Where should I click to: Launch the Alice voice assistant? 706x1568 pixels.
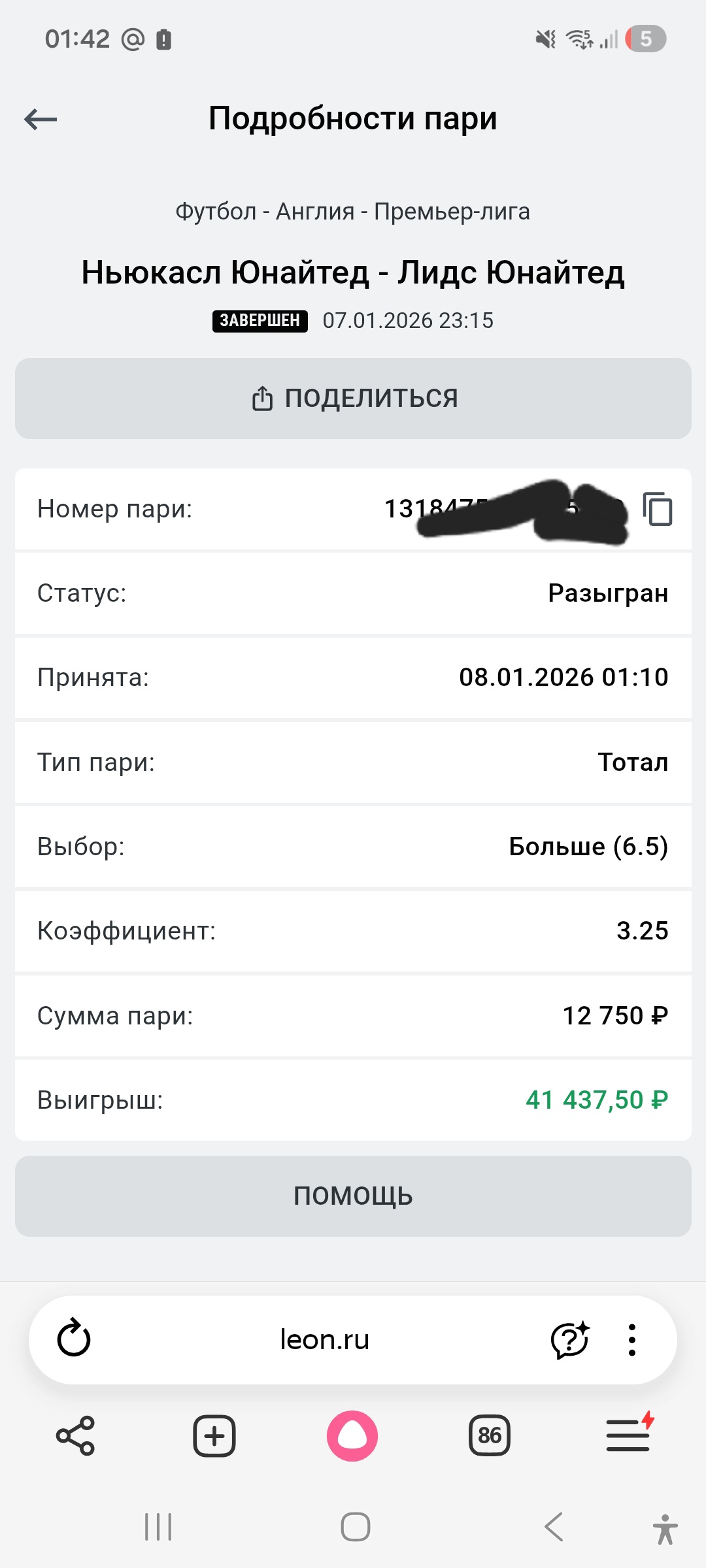(352, 1436)
